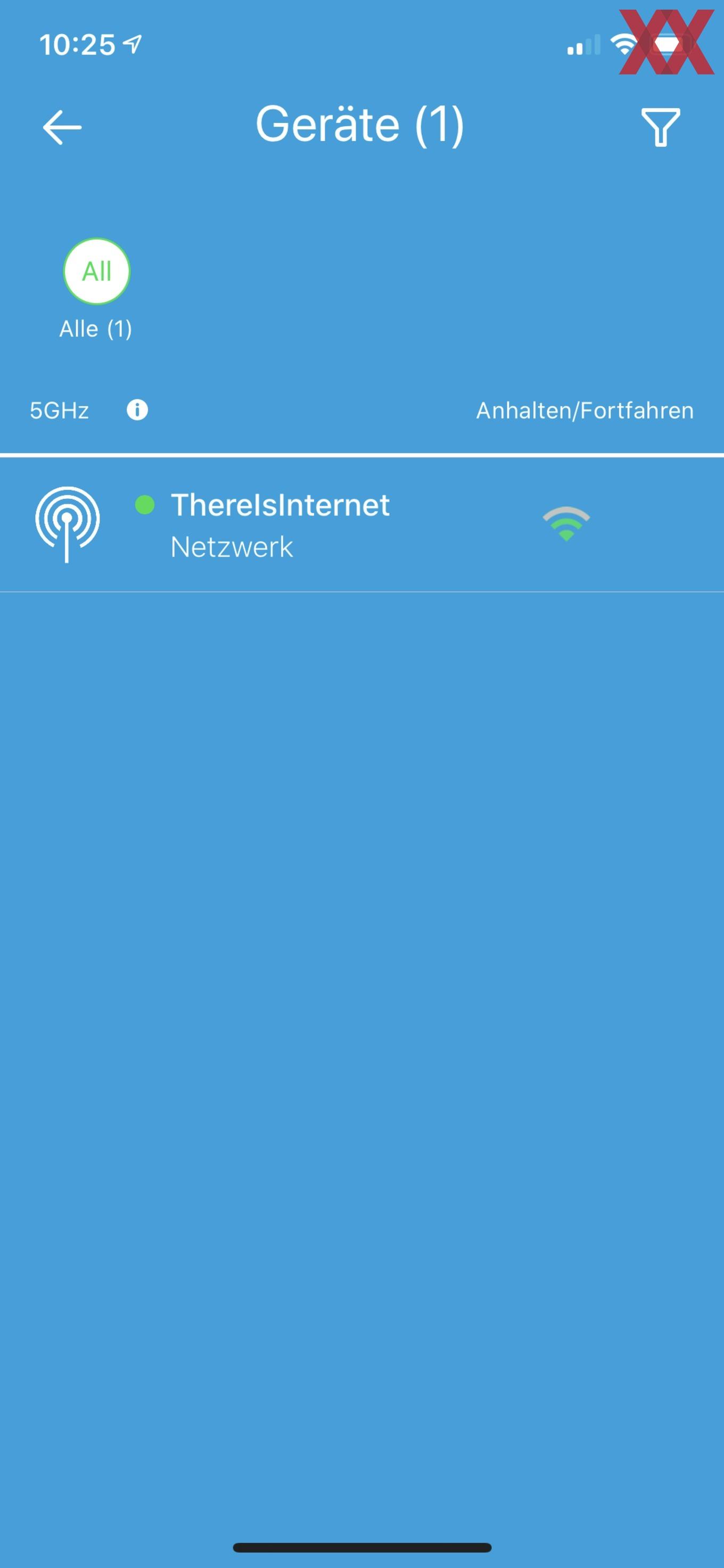Go back using the arrow icon
Viewport: 724px width, 1568px height.
click(62, 127)
